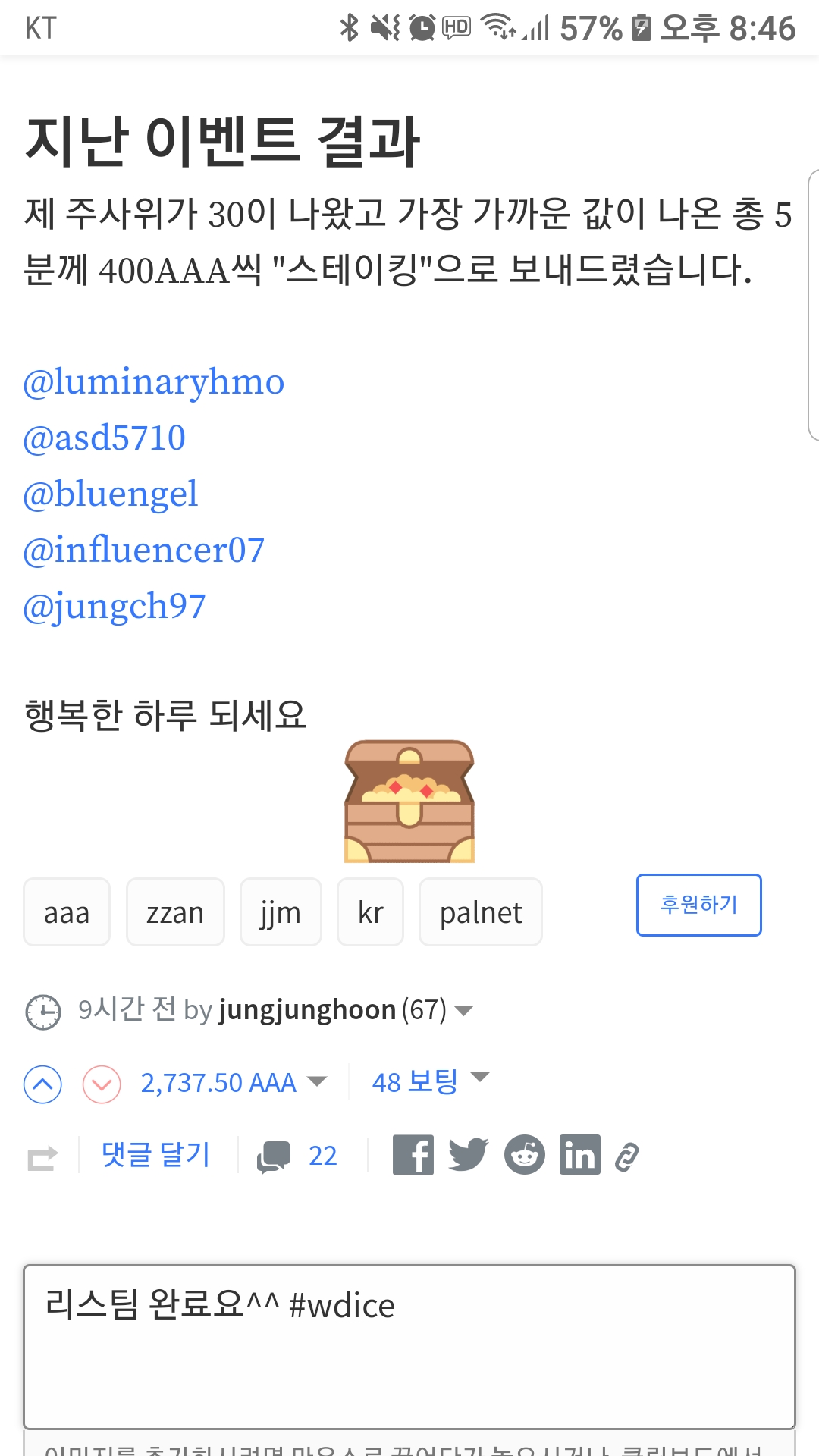Open the @jungch97 mention link

115,607
